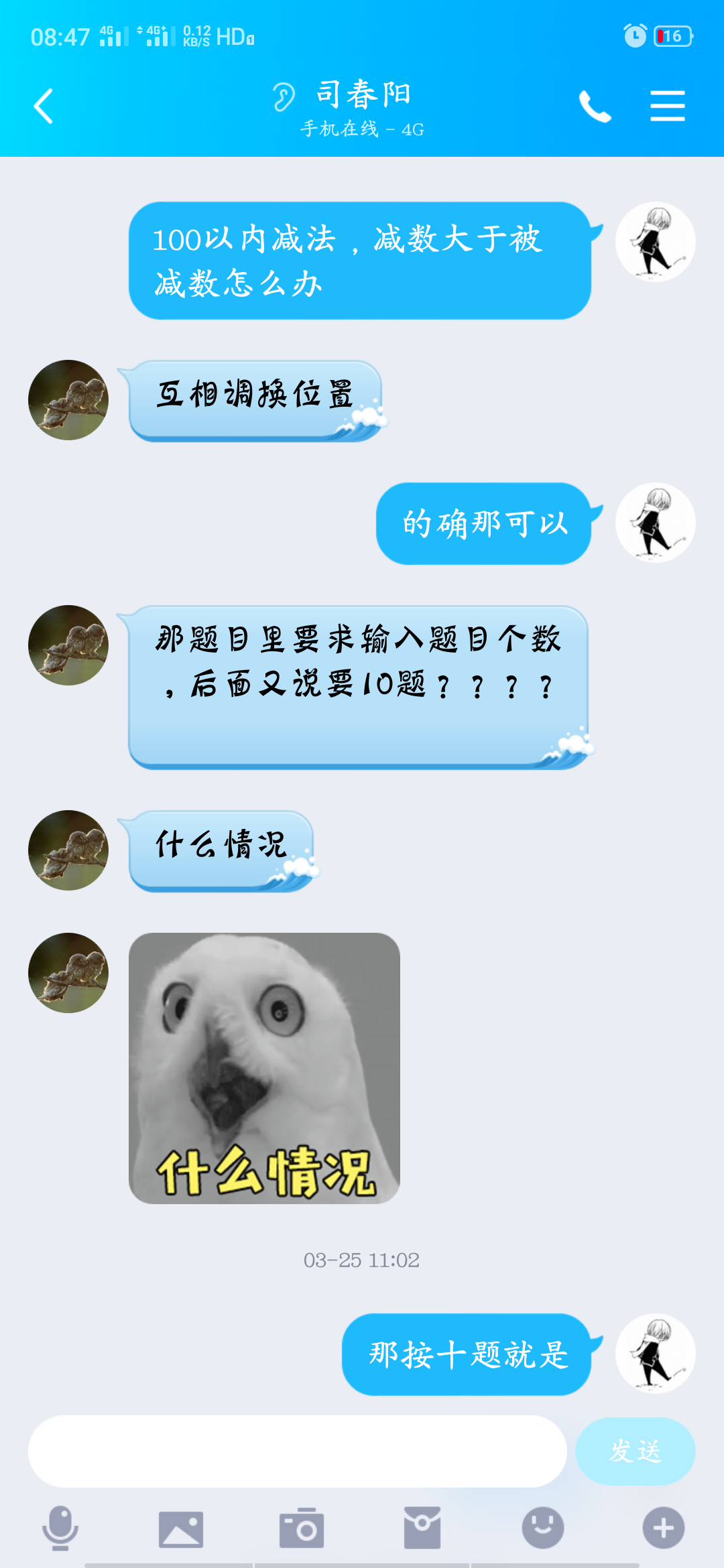This screenshot has width=724, height=1568.
Task: View the 什么情况 owl sticker image
Action: 264,1068
